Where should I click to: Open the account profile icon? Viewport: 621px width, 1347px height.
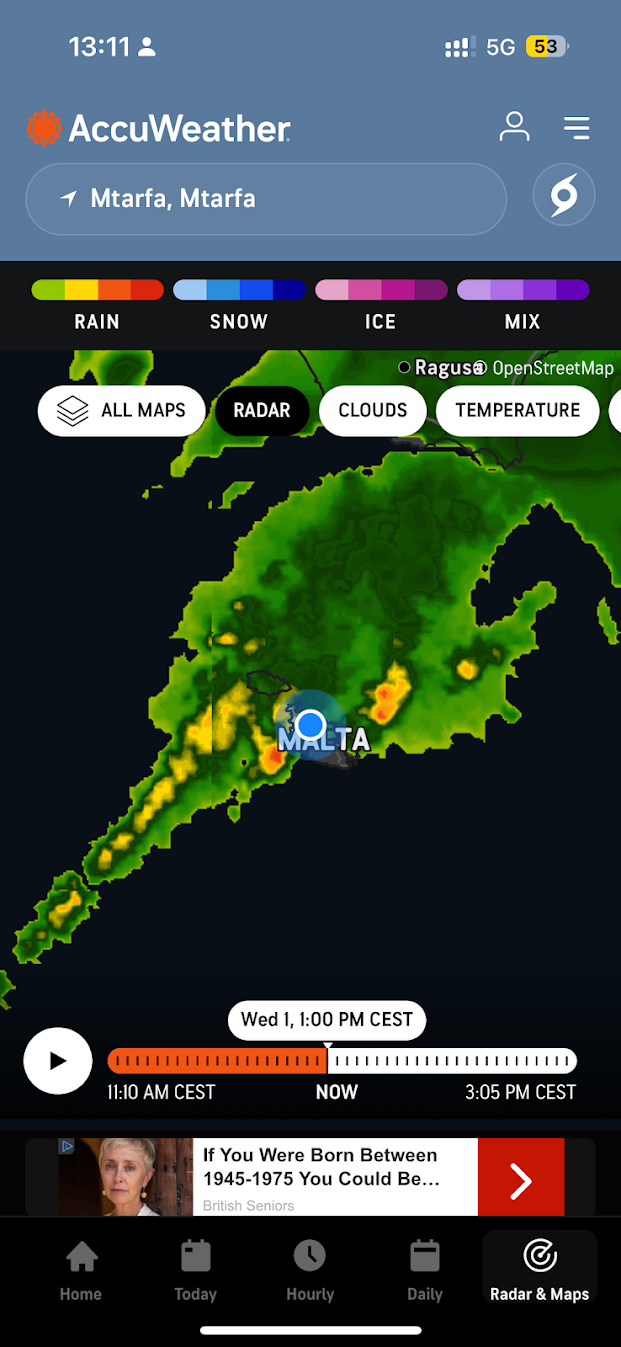point(514,127)
